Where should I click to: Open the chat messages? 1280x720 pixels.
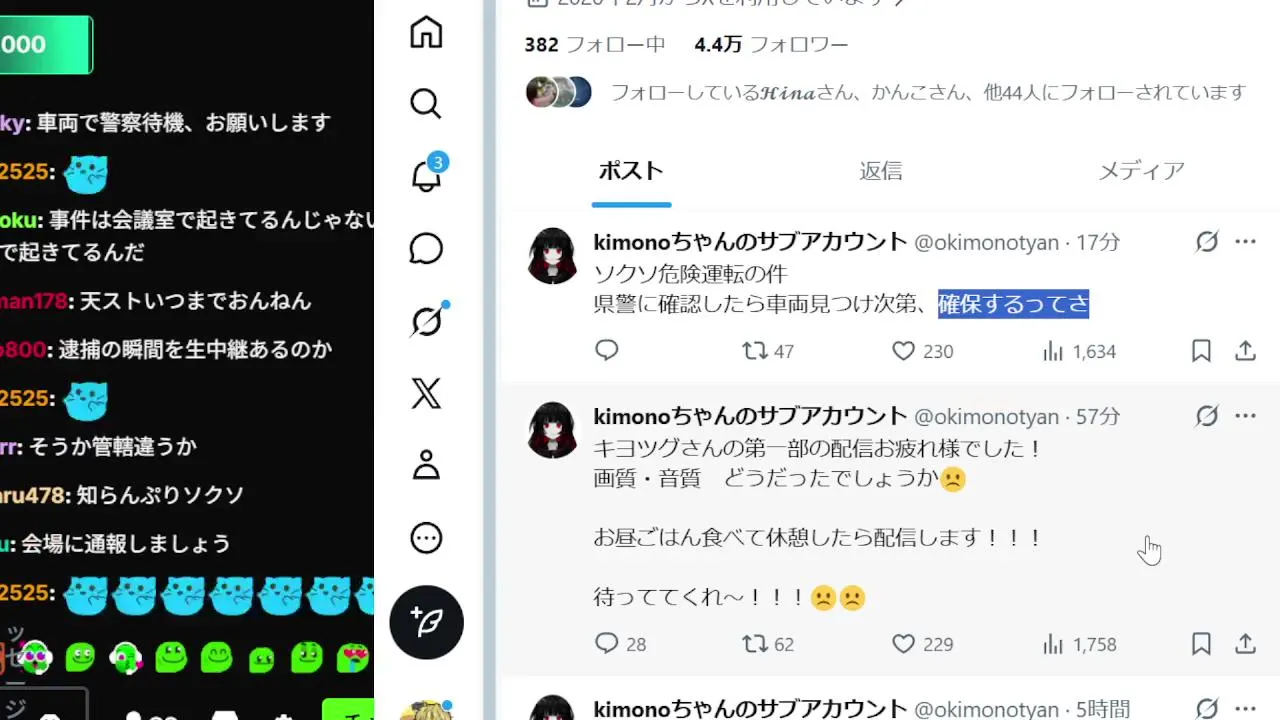[x=426, y=249]
